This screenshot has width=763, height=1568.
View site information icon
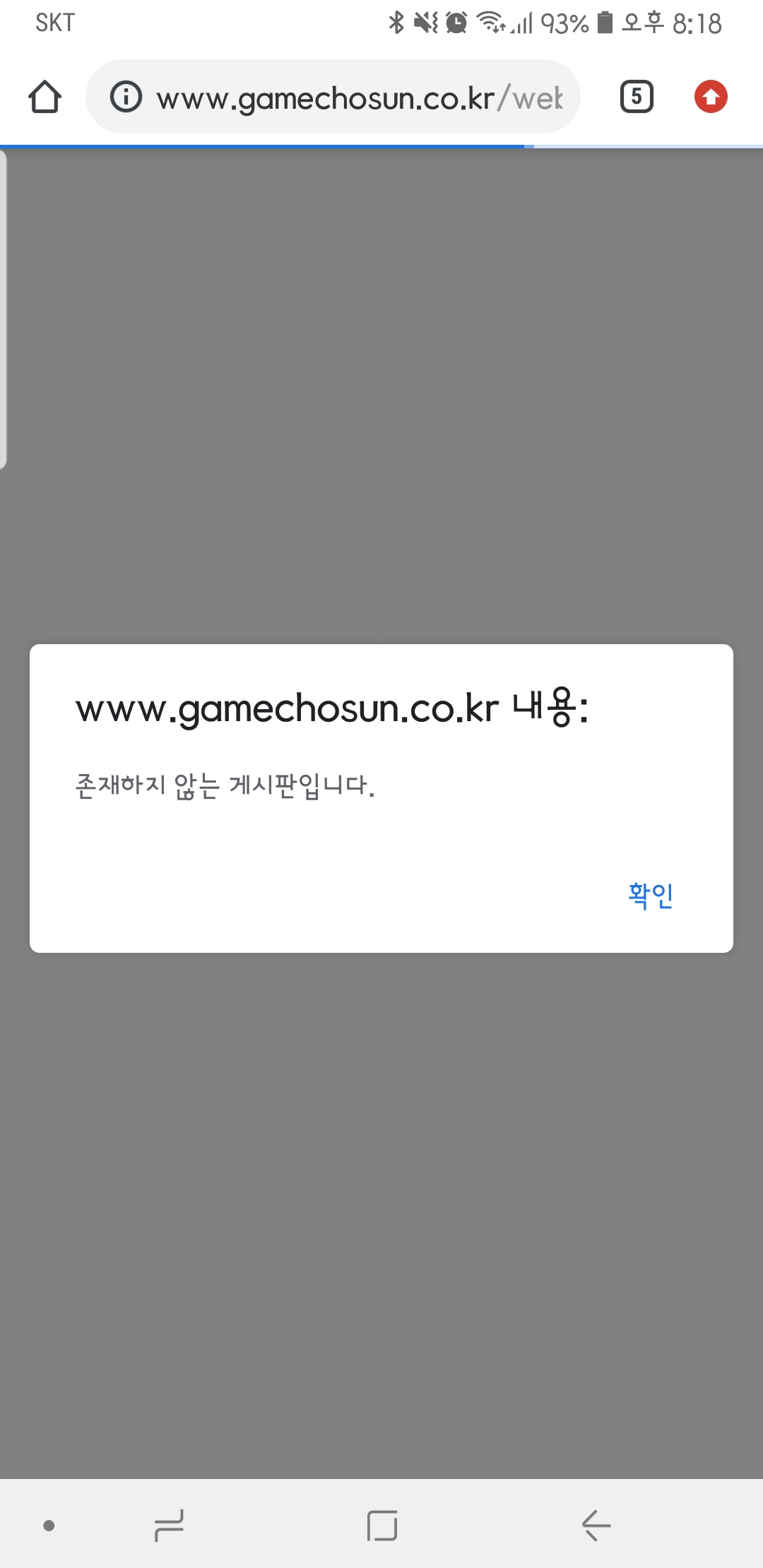tap(126, 97)
